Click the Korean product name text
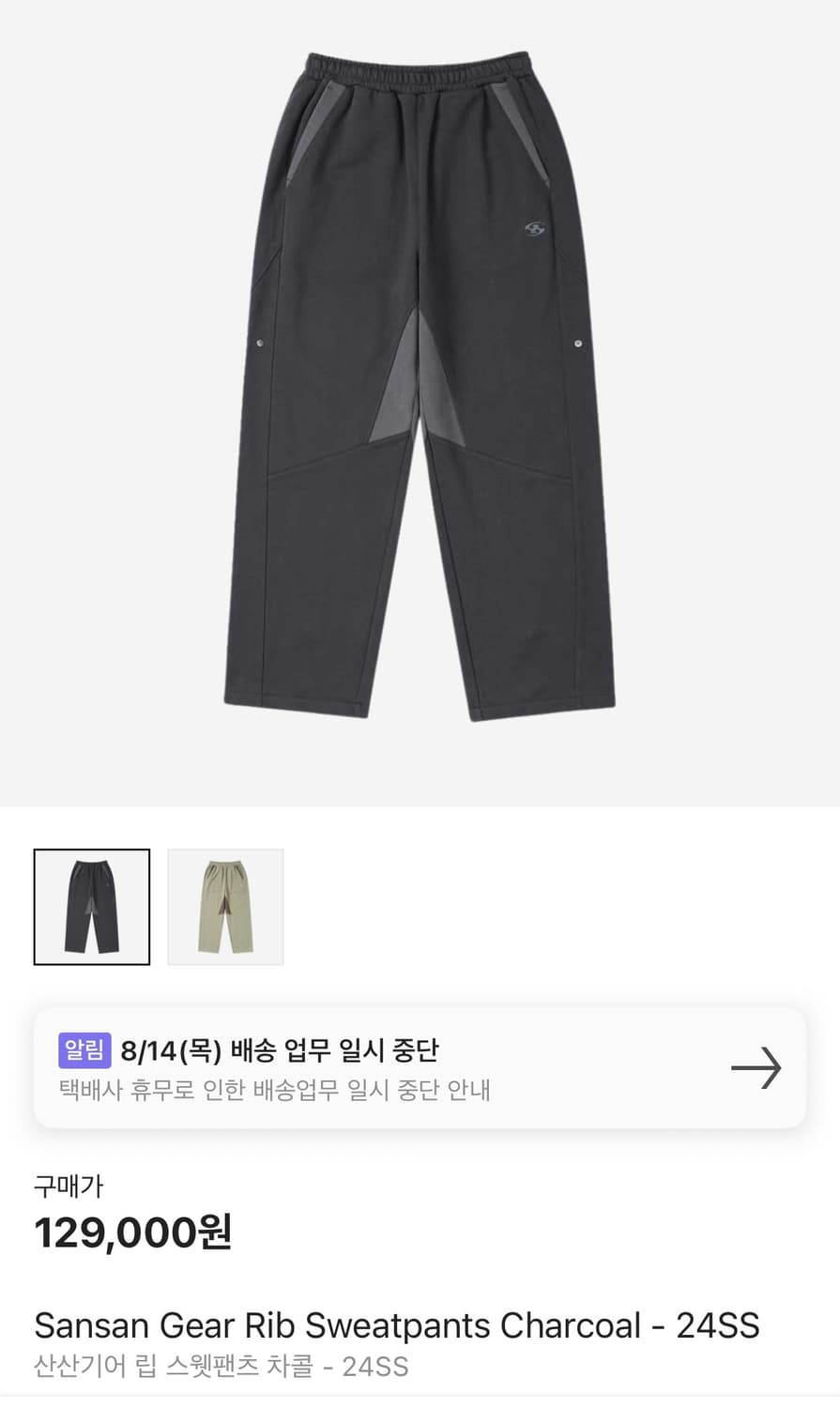Viewport: 840px width, 1408px height. click(x=220, y=1368)
